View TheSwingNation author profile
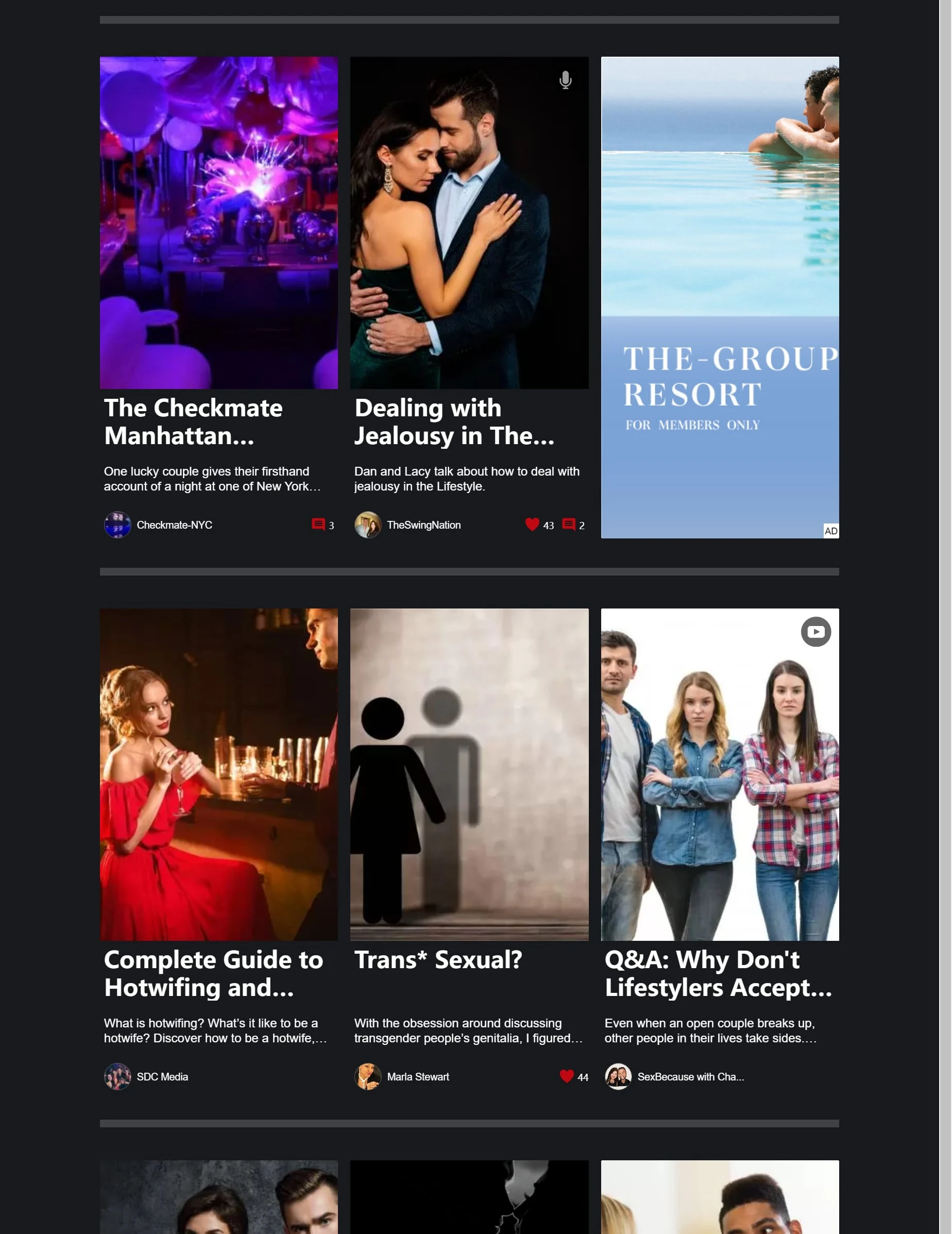 pyautogui.click(x=423, y=525)
